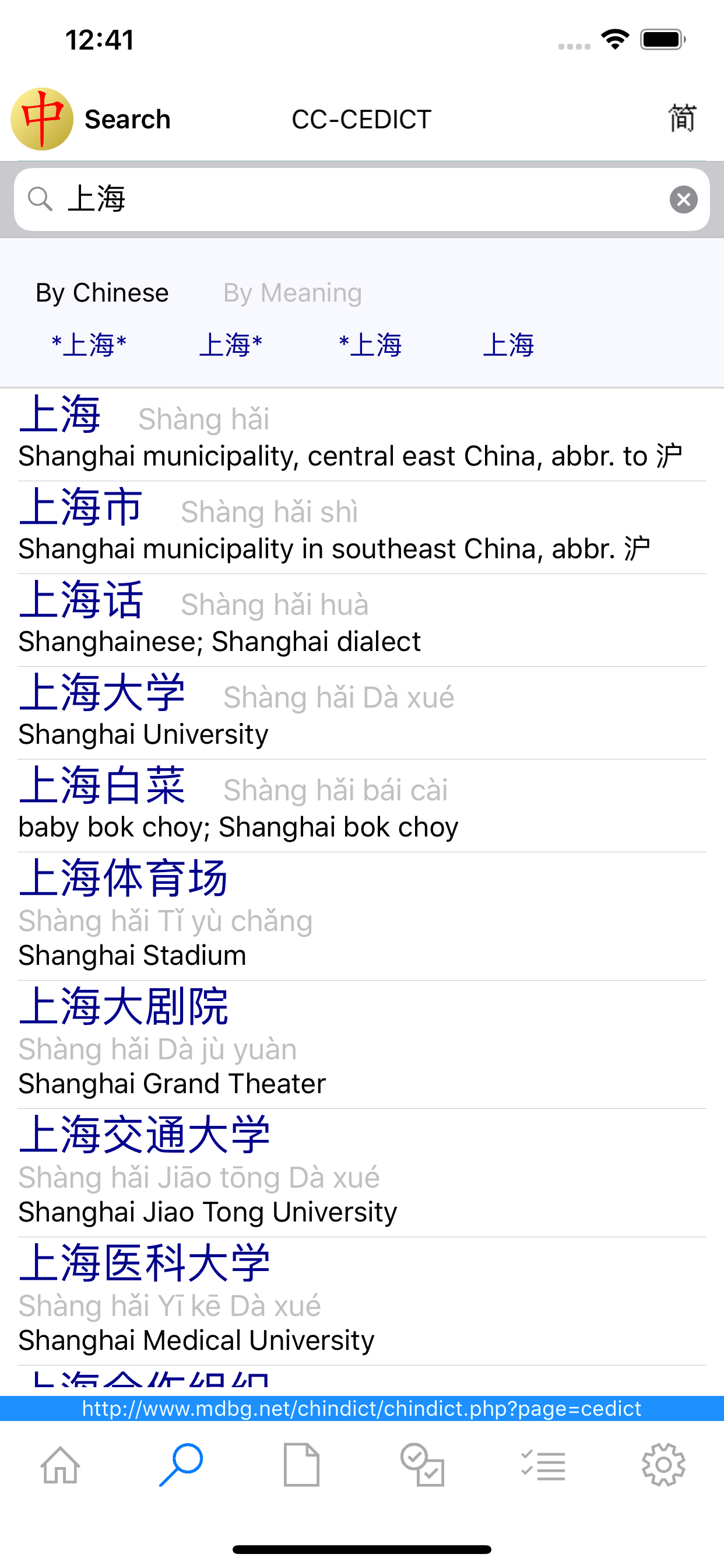Screen dimensions: 724x1568
Task: Choose the *上海 suffix filter
Action: point(370,345)
